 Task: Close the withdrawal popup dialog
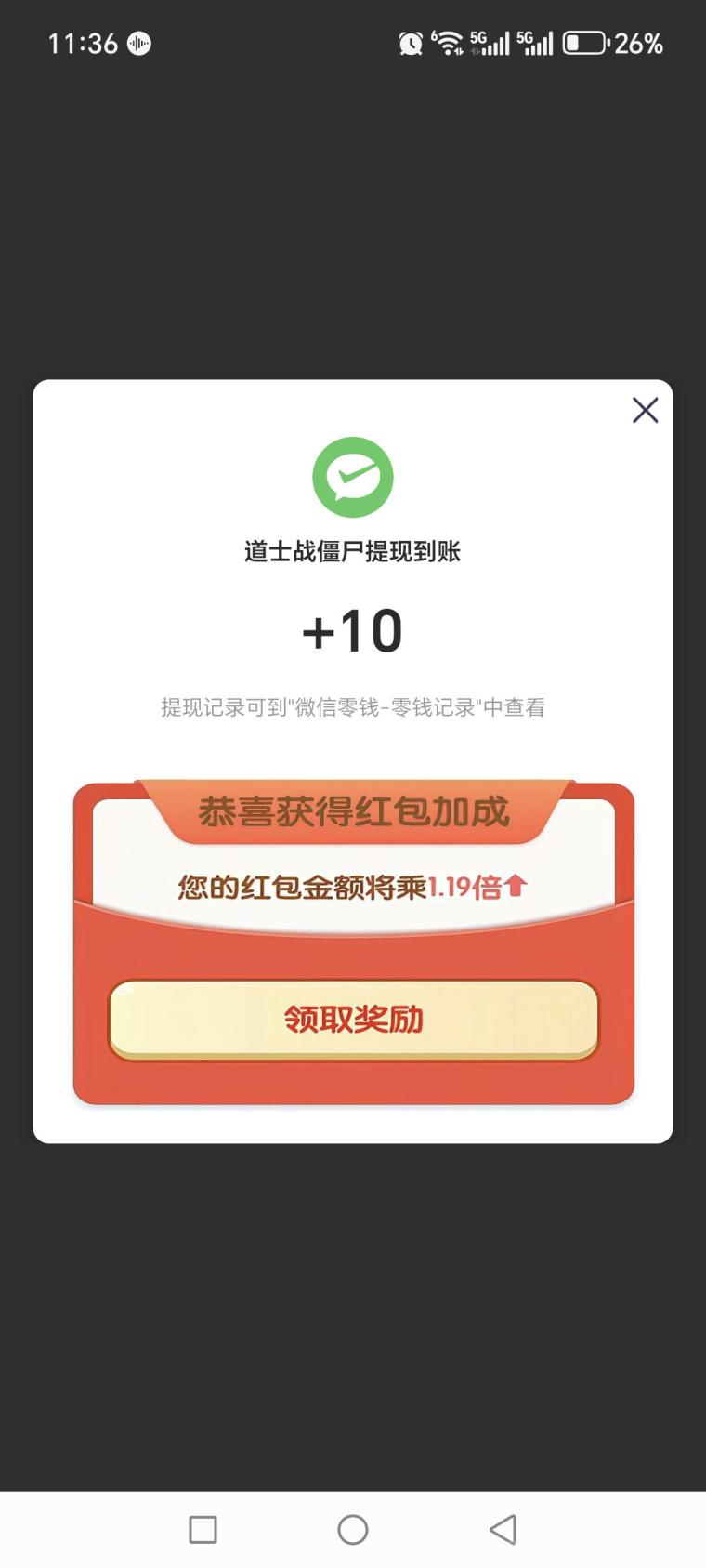645,410
